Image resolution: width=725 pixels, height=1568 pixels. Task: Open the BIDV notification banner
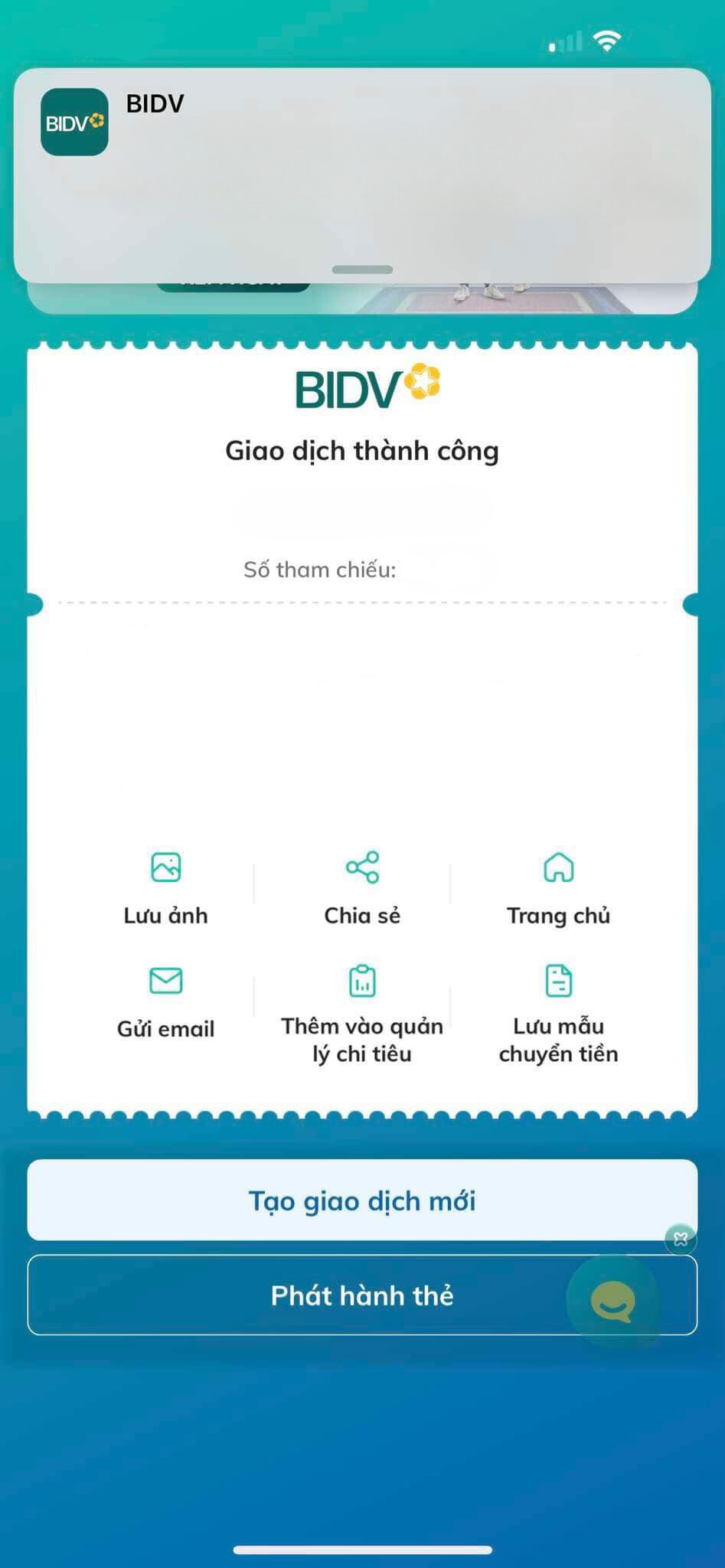click(x=362, y=175)
